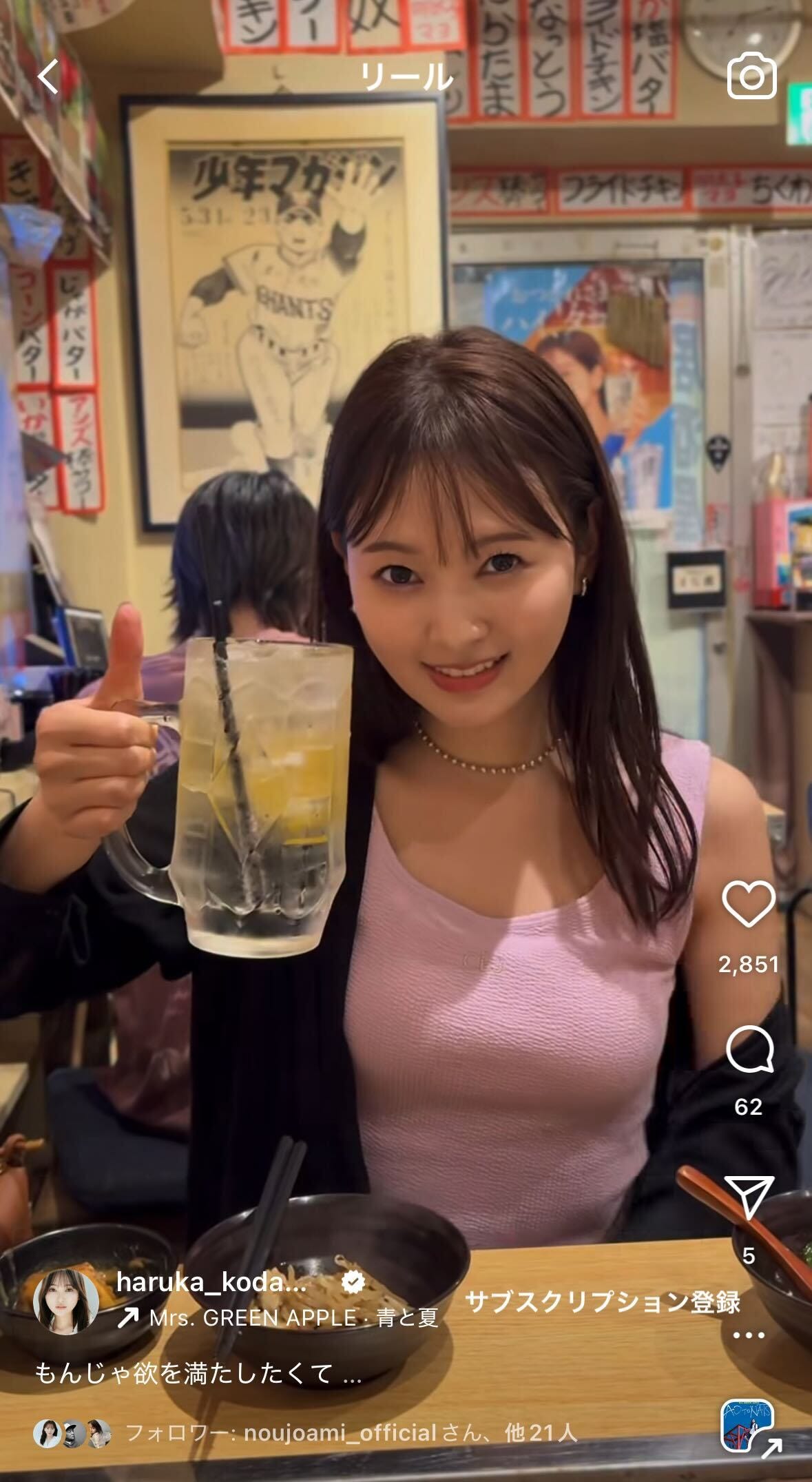Tap the サブスクリプション登録 subscribe button

603,1301
